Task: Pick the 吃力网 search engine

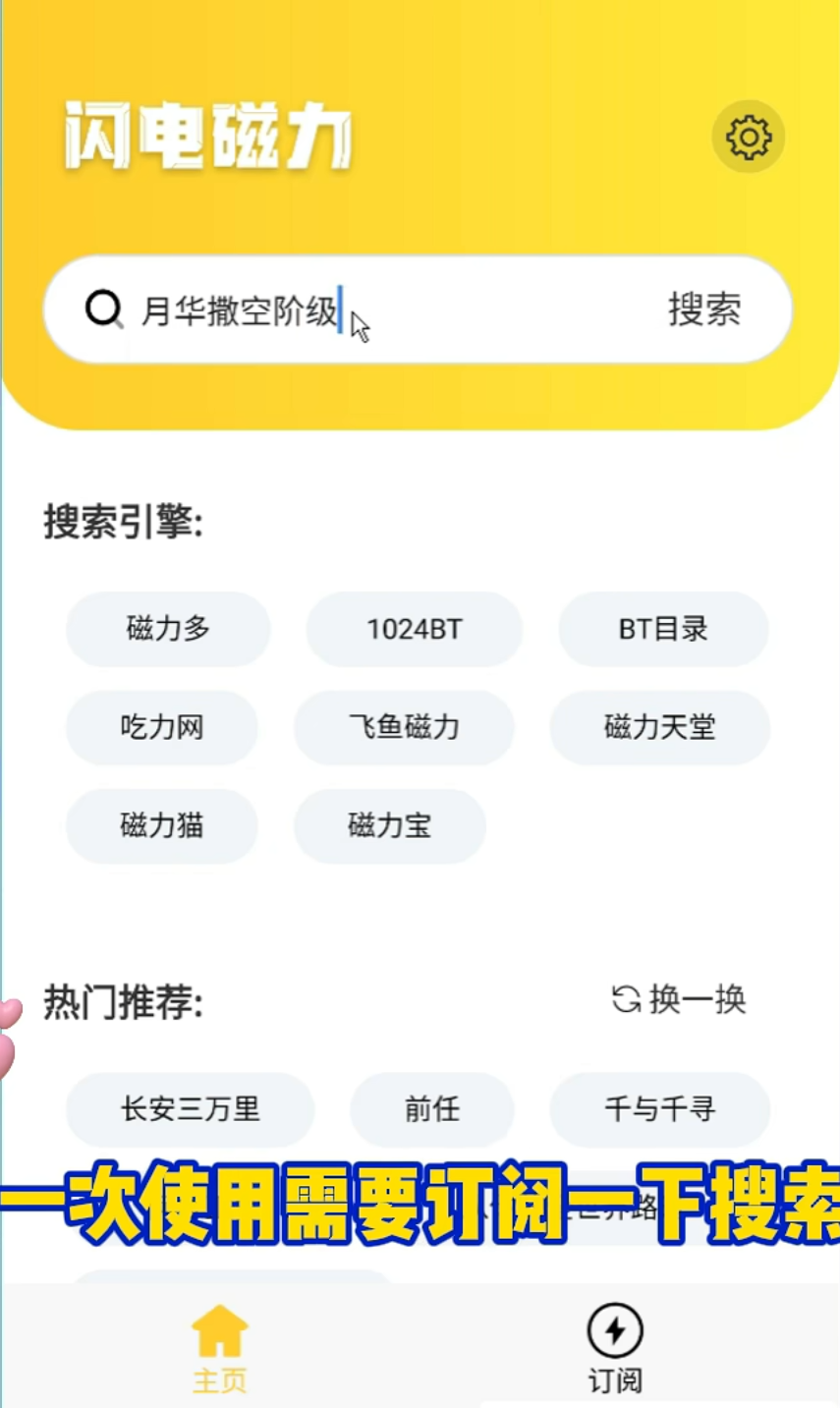Action: pyautogui.click(x=161, y=727)
